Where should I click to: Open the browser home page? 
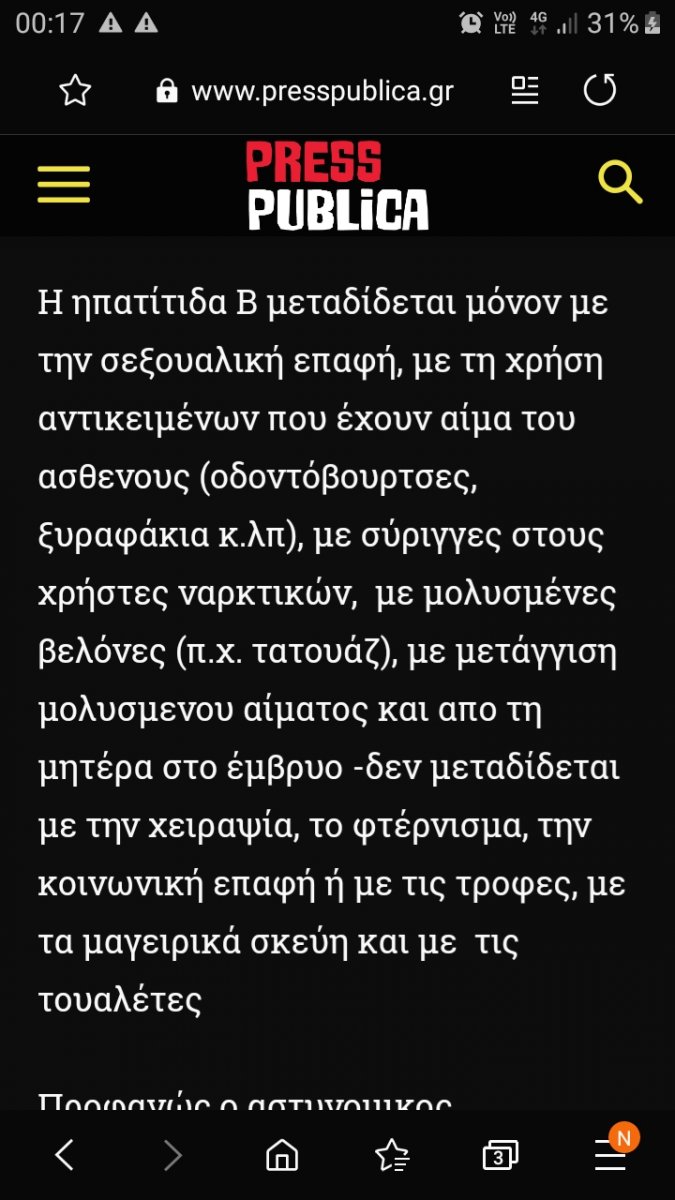(x=282, y=1156)
